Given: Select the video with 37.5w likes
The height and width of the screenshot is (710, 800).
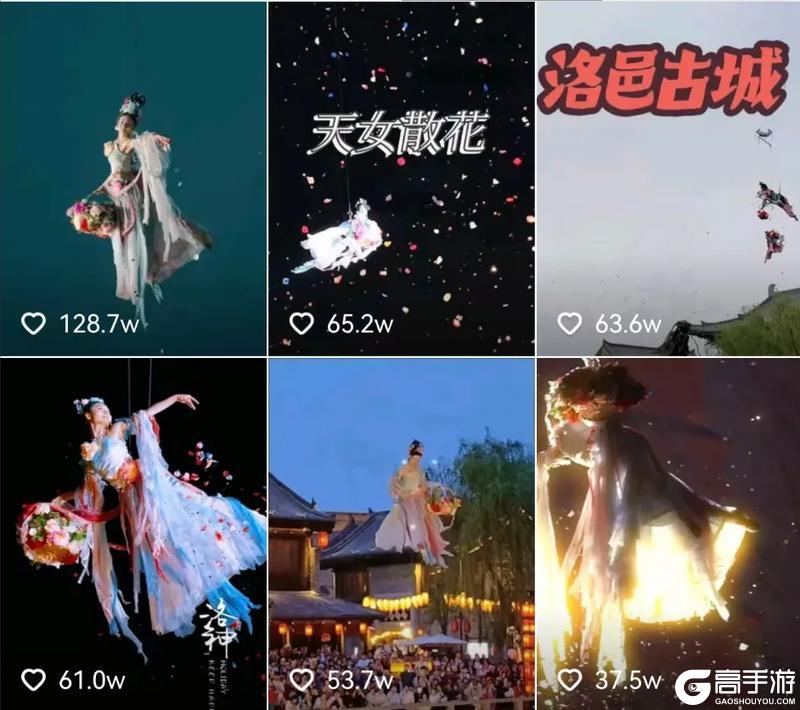Looking at the screenshot, I should pyautogui.click(x=668, y=533).
